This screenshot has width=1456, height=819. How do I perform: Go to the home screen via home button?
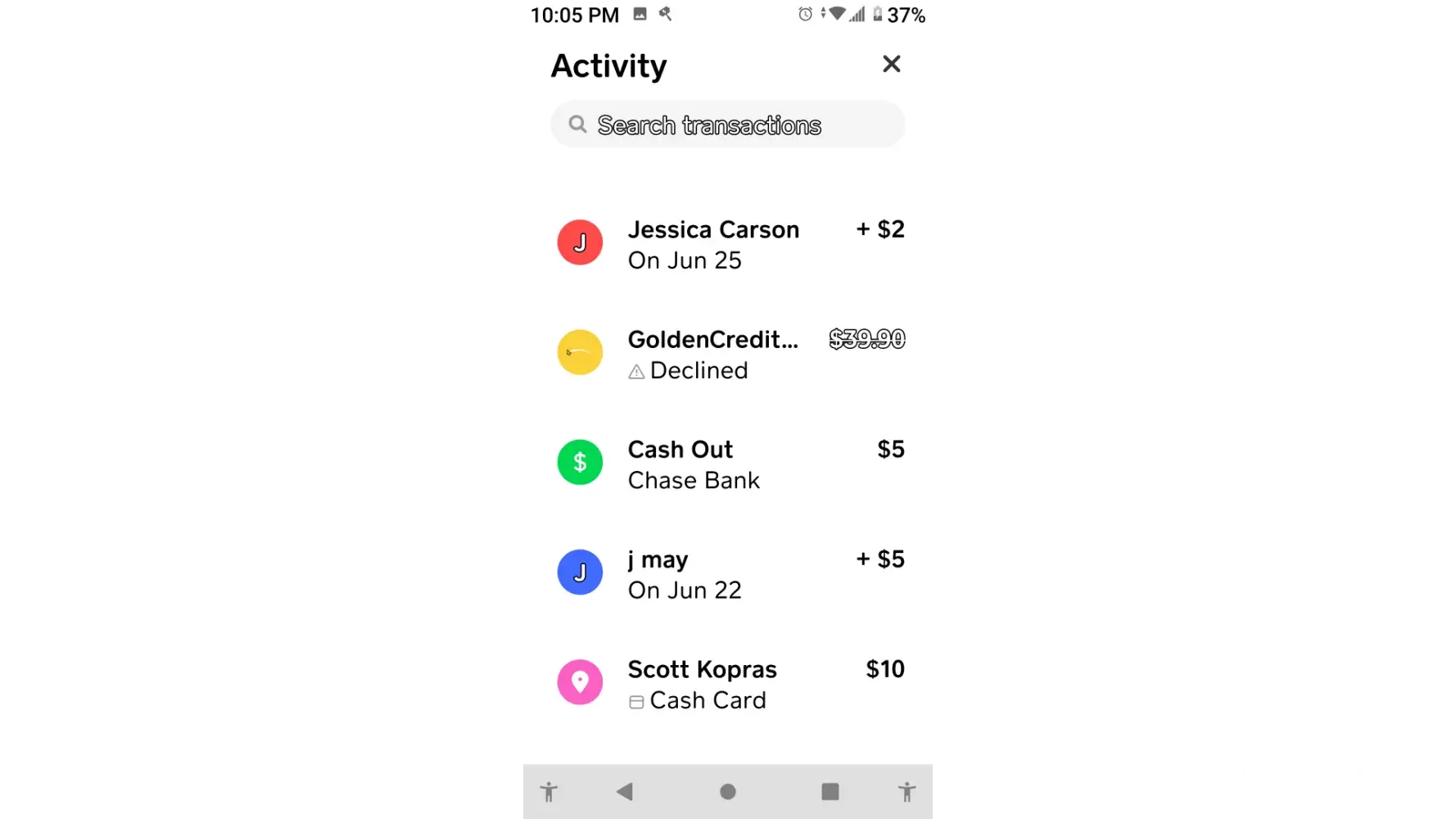[727, 791]
